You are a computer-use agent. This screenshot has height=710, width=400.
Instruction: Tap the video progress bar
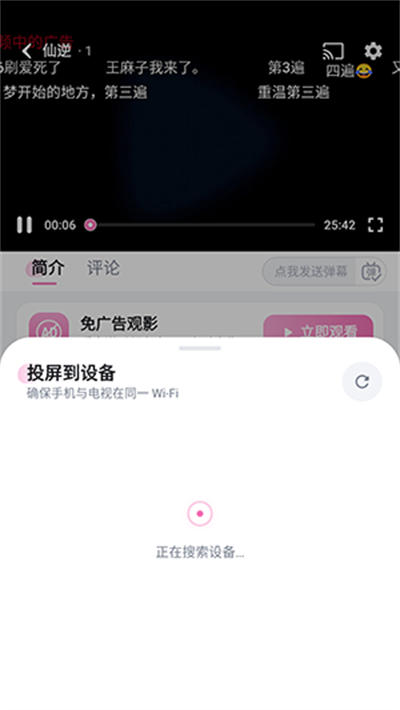(200, 225)
